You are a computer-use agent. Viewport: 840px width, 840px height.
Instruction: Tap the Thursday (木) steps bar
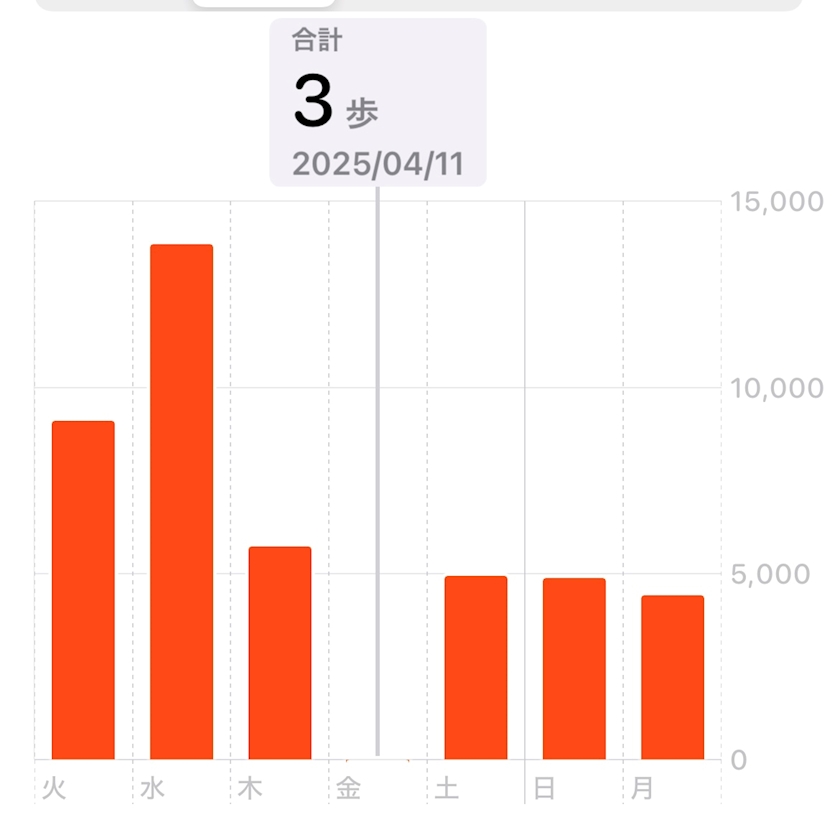click(280, 653)
